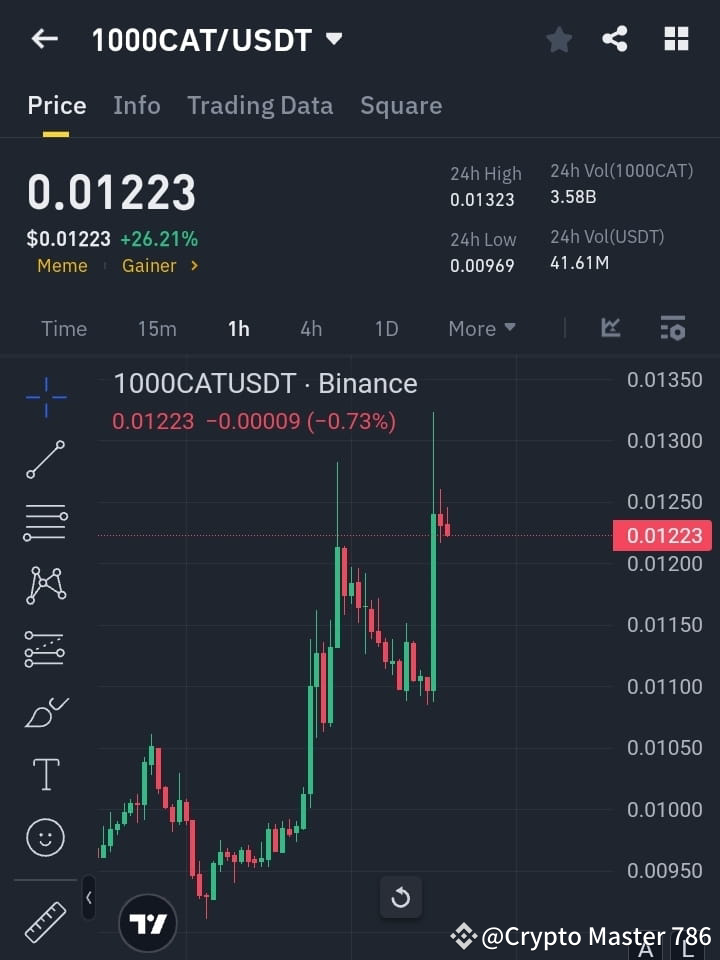Collapse the drawing tools sidebar
Screen dimensions: 720x960
point(88,898)
